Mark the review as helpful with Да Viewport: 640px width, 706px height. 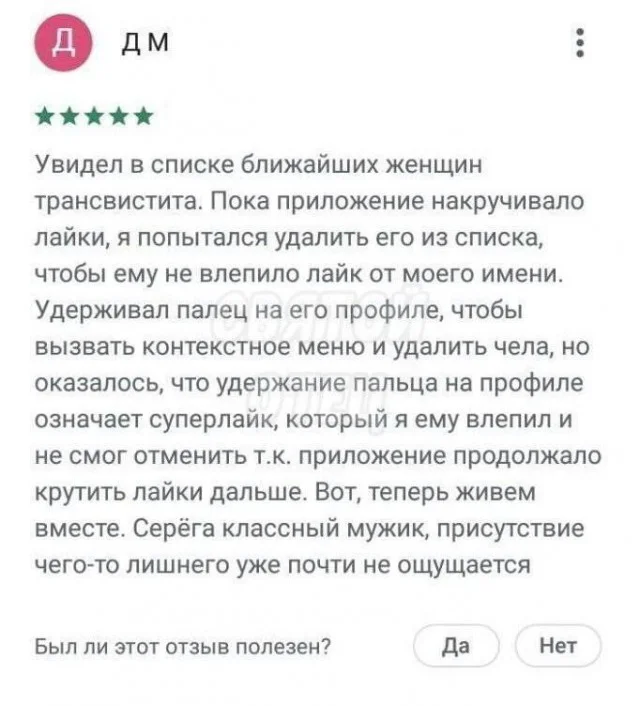click(456, 645)
